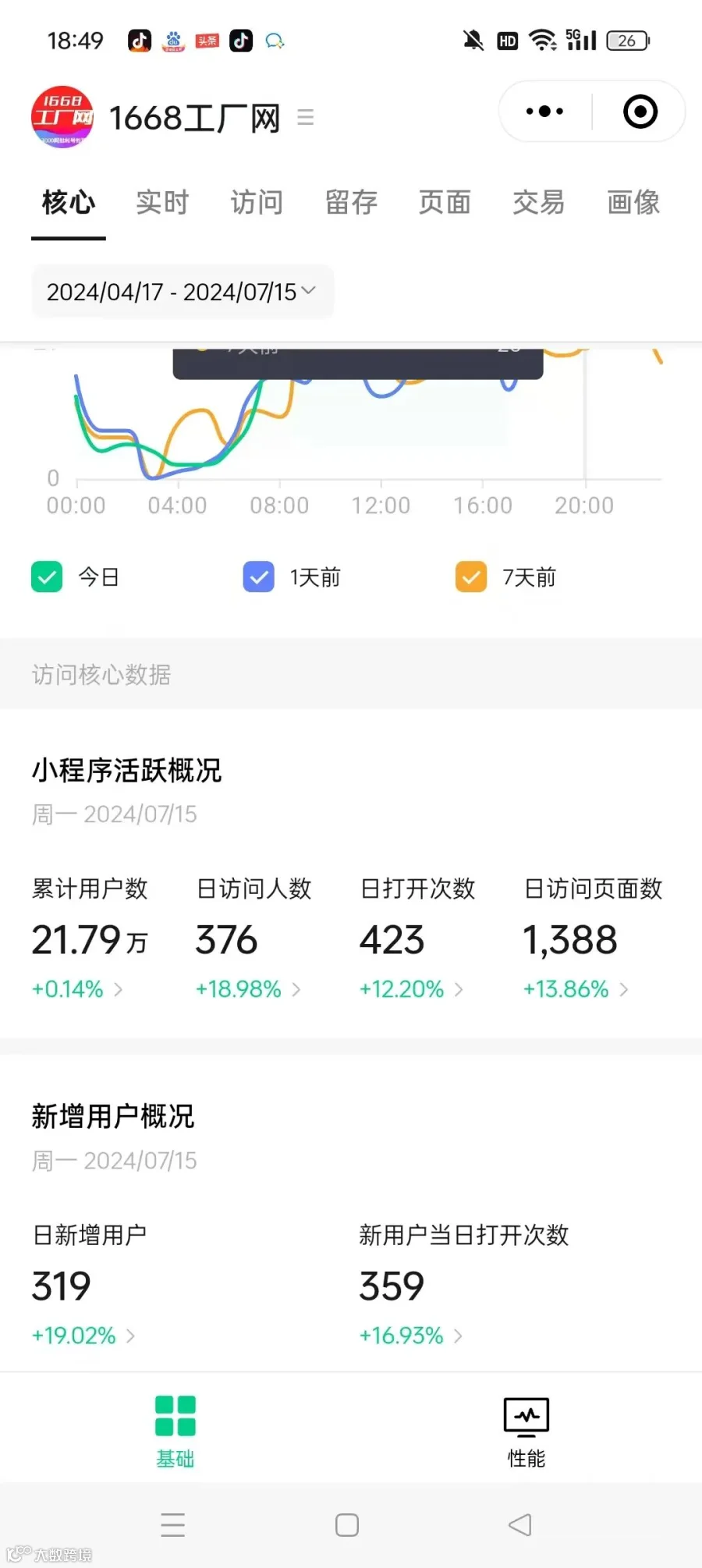Go to the 页面 tab
This screenshot has width=702, height=1568.
pyautogui.click(x=445, y=203)
